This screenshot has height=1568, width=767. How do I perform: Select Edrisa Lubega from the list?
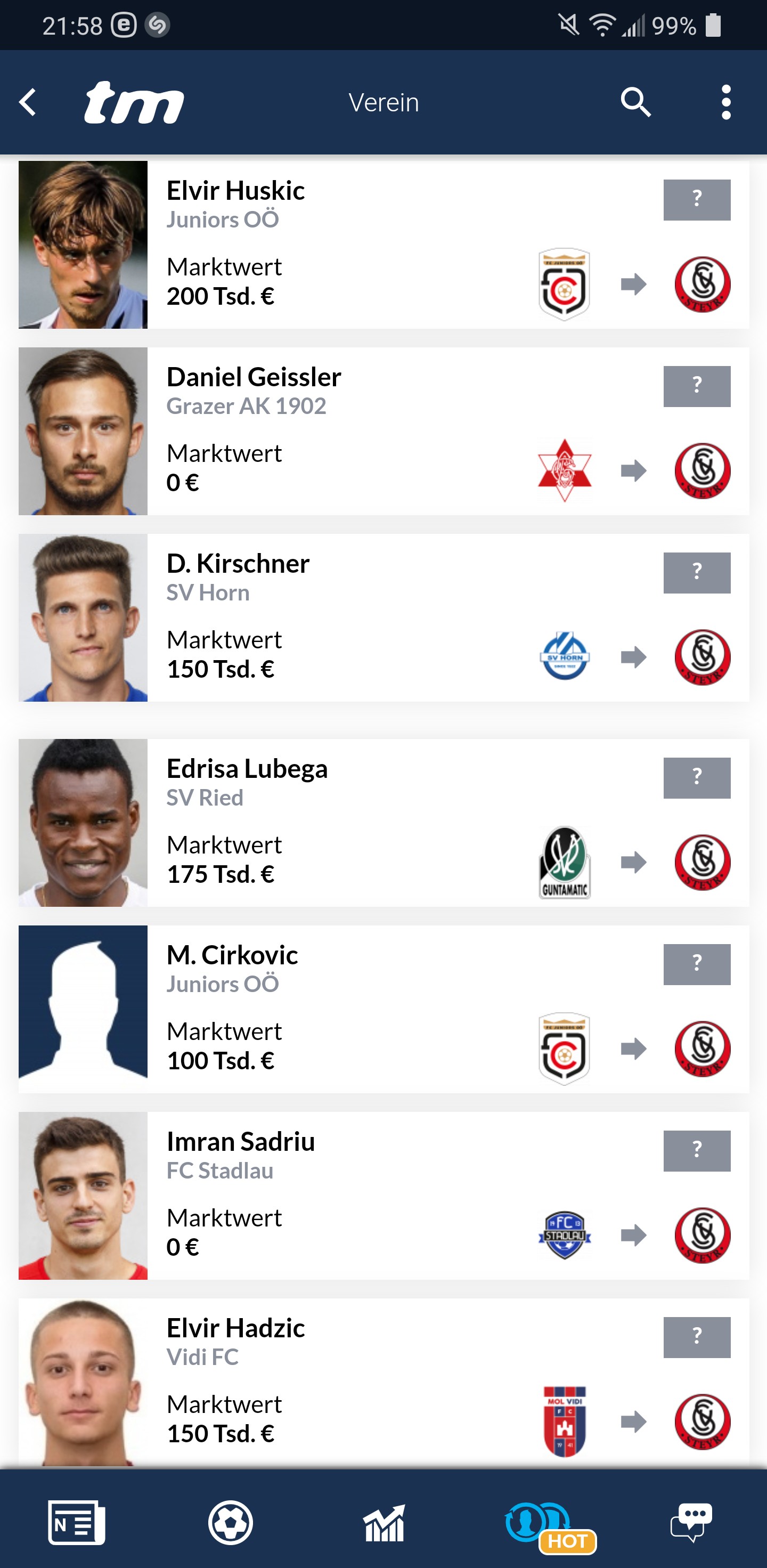click(x=383, y=823)
